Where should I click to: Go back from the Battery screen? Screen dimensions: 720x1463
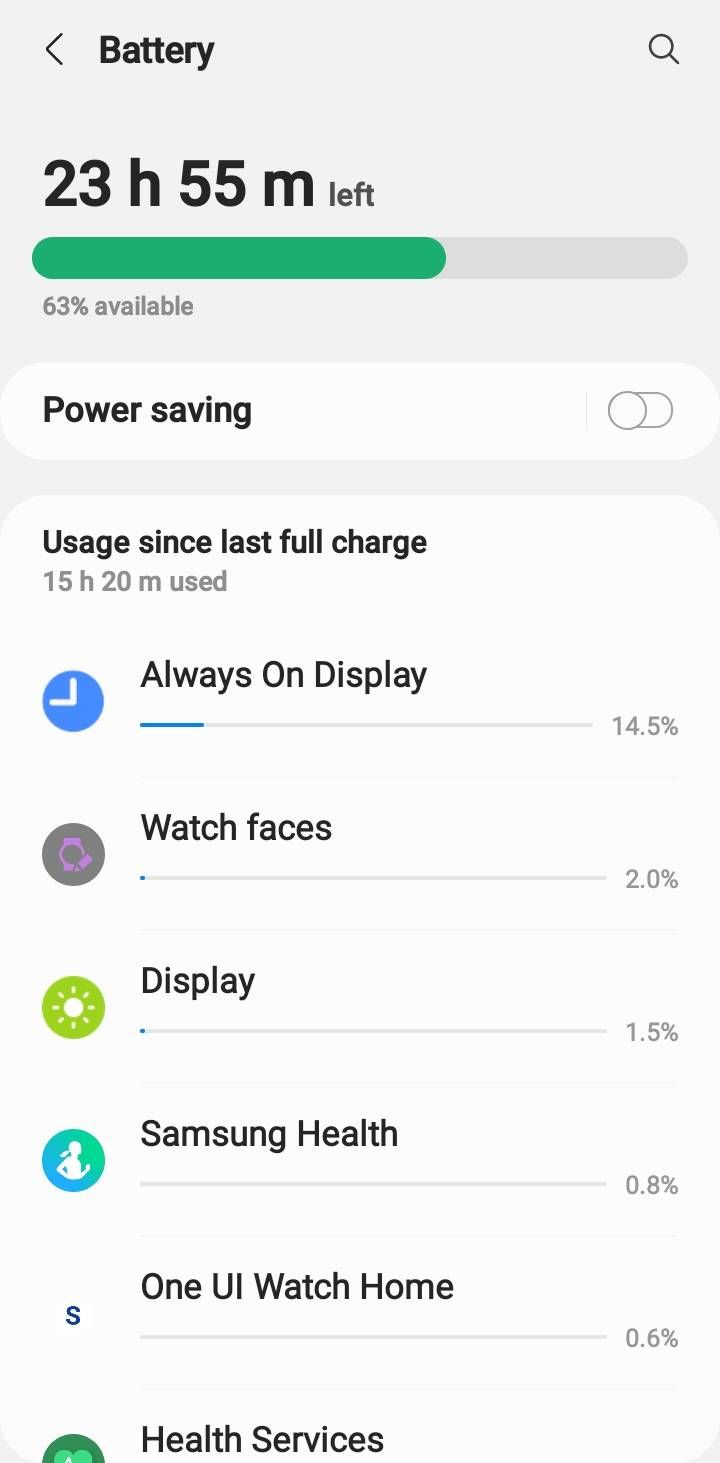[55, 50]
